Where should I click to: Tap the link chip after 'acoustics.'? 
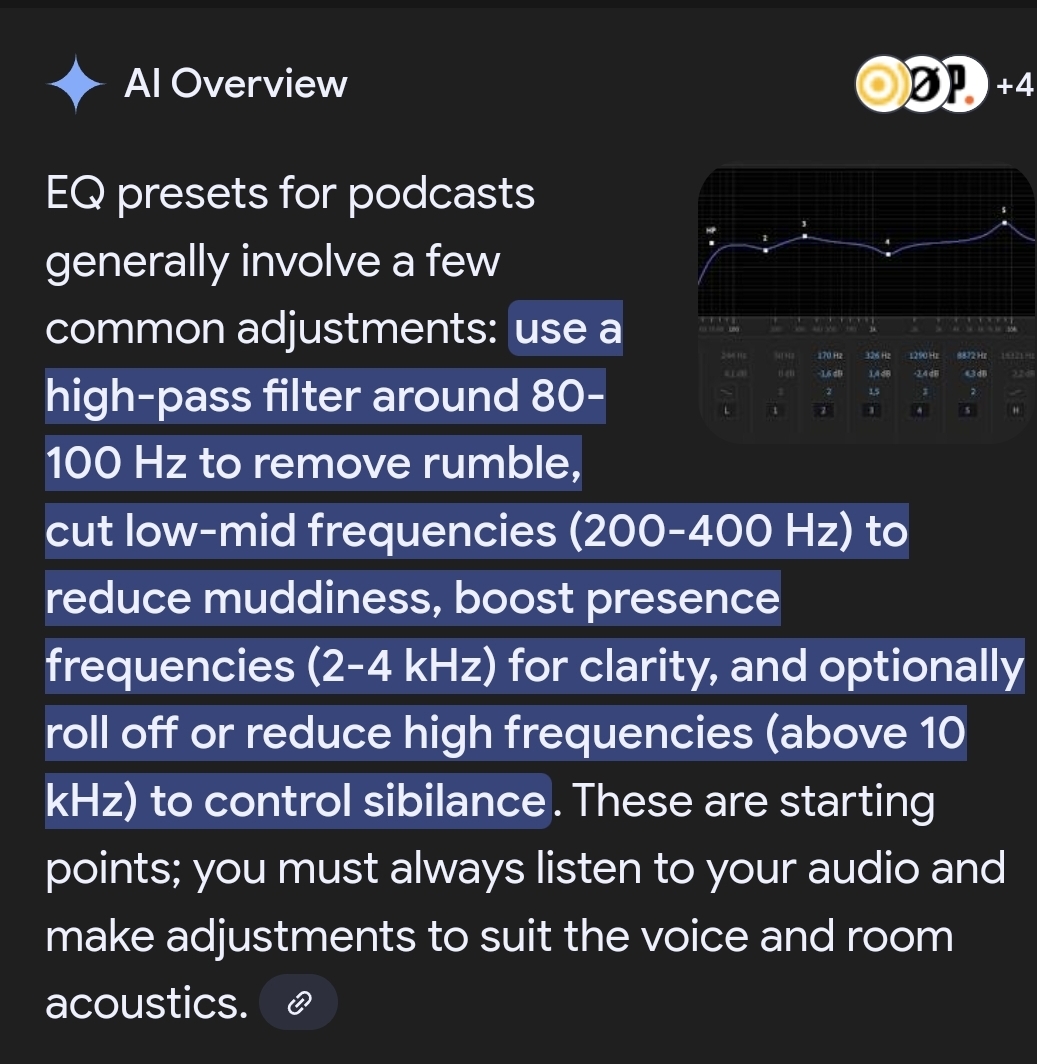coord(298,1002)
